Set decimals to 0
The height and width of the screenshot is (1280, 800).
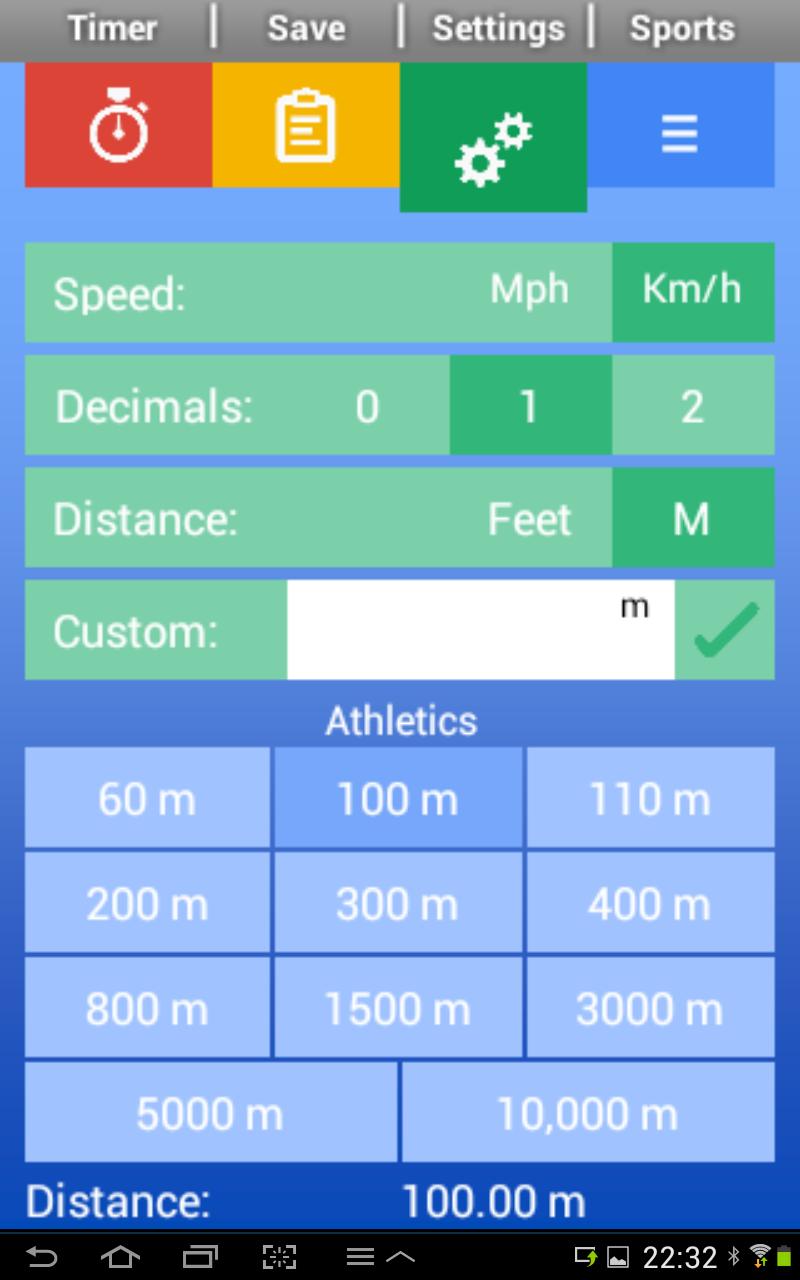pos(366,405)
